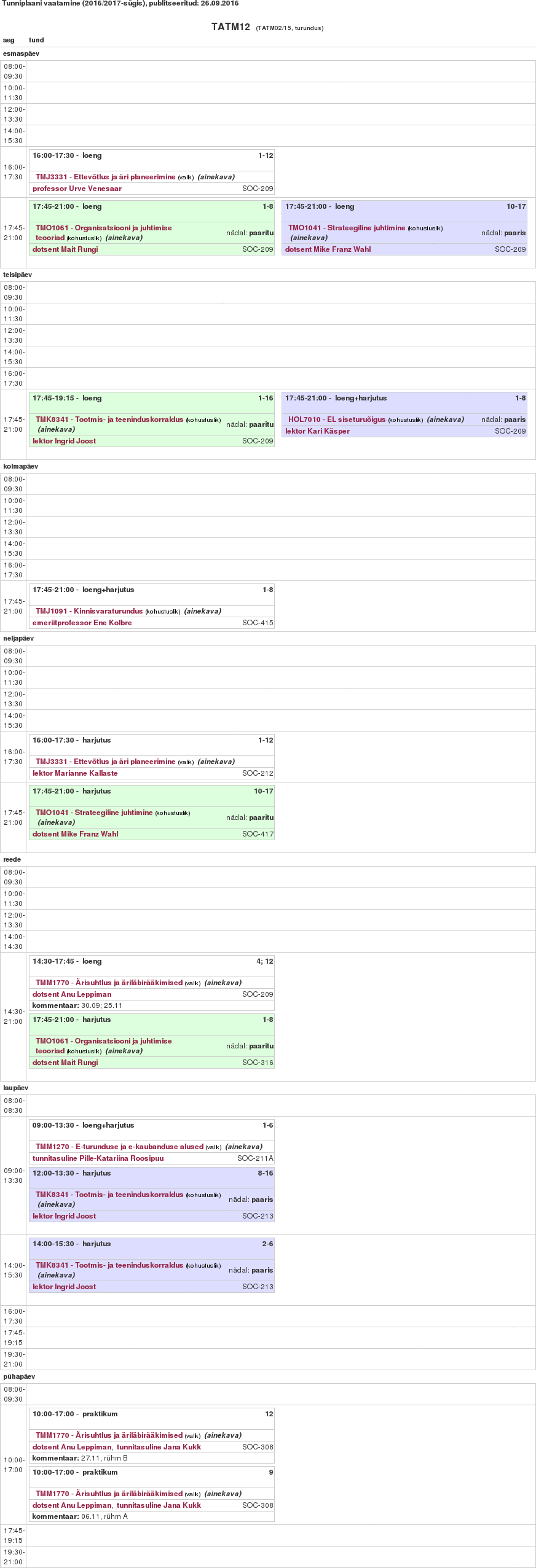Open ainekava next to E-turunduse ja e-kaubanduse alused
536x1568 pixels.
click(x=244, y=1147)
